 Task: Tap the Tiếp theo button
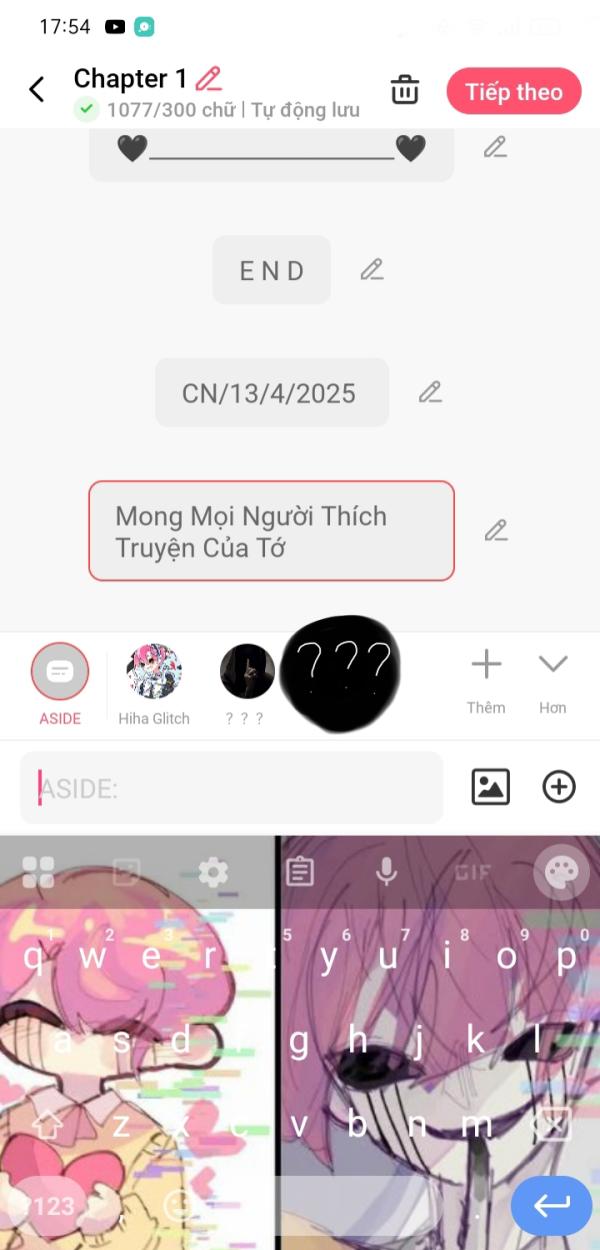point(513,92)
